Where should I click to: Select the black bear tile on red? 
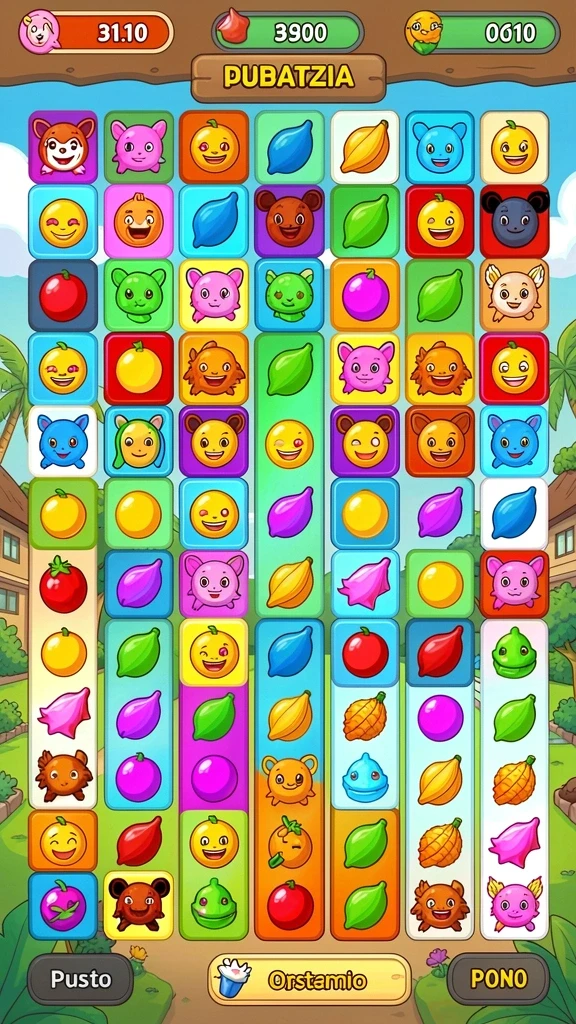click(x=514, y=221)
